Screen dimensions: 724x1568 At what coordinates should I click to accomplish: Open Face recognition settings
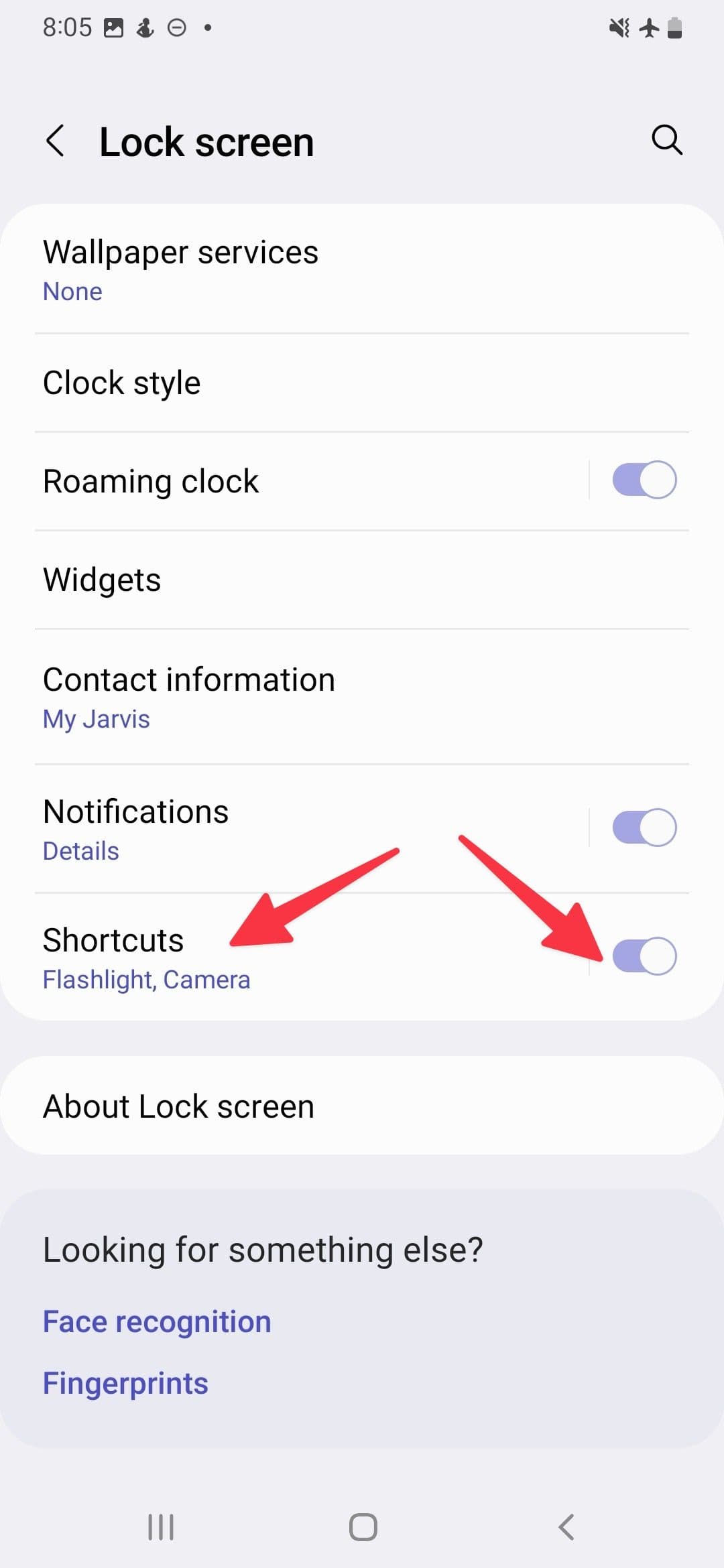156,1320
